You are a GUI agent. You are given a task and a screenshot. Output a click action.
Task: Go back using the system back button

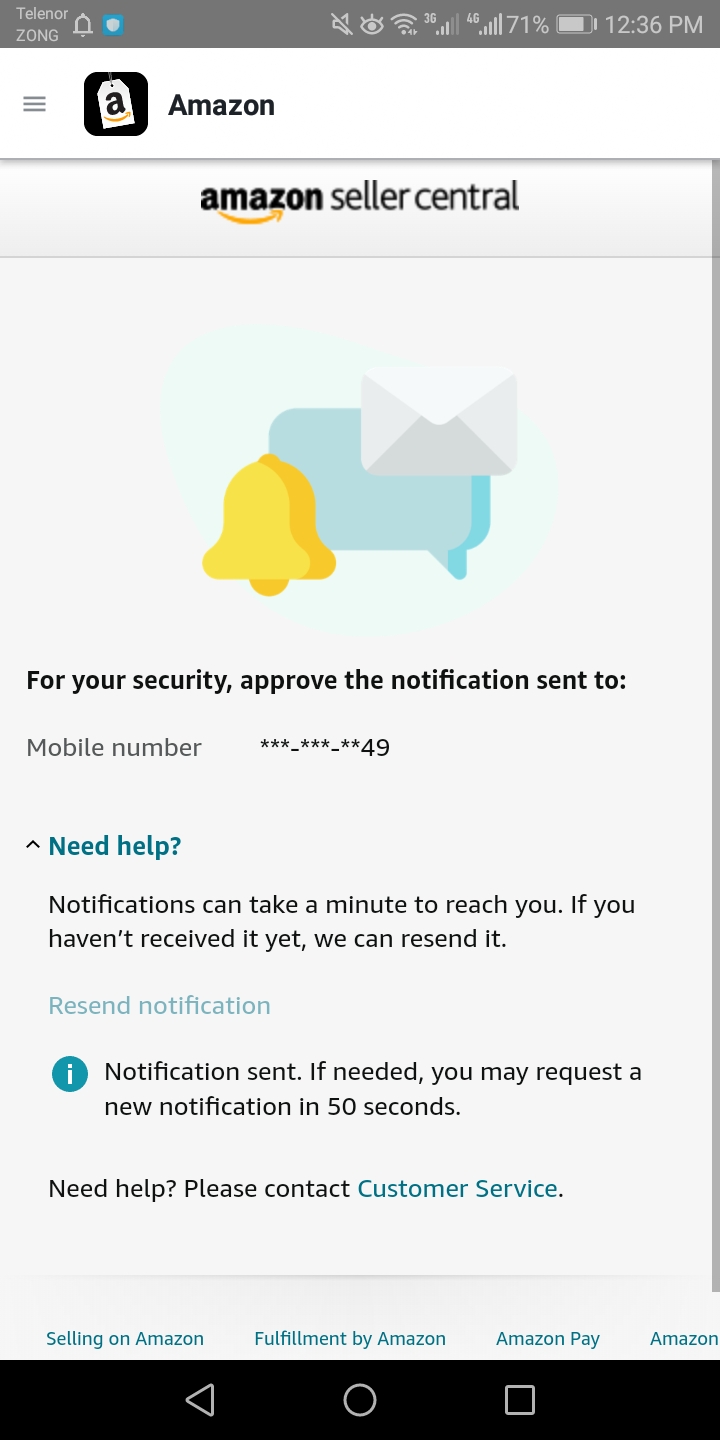(200, 1399)
